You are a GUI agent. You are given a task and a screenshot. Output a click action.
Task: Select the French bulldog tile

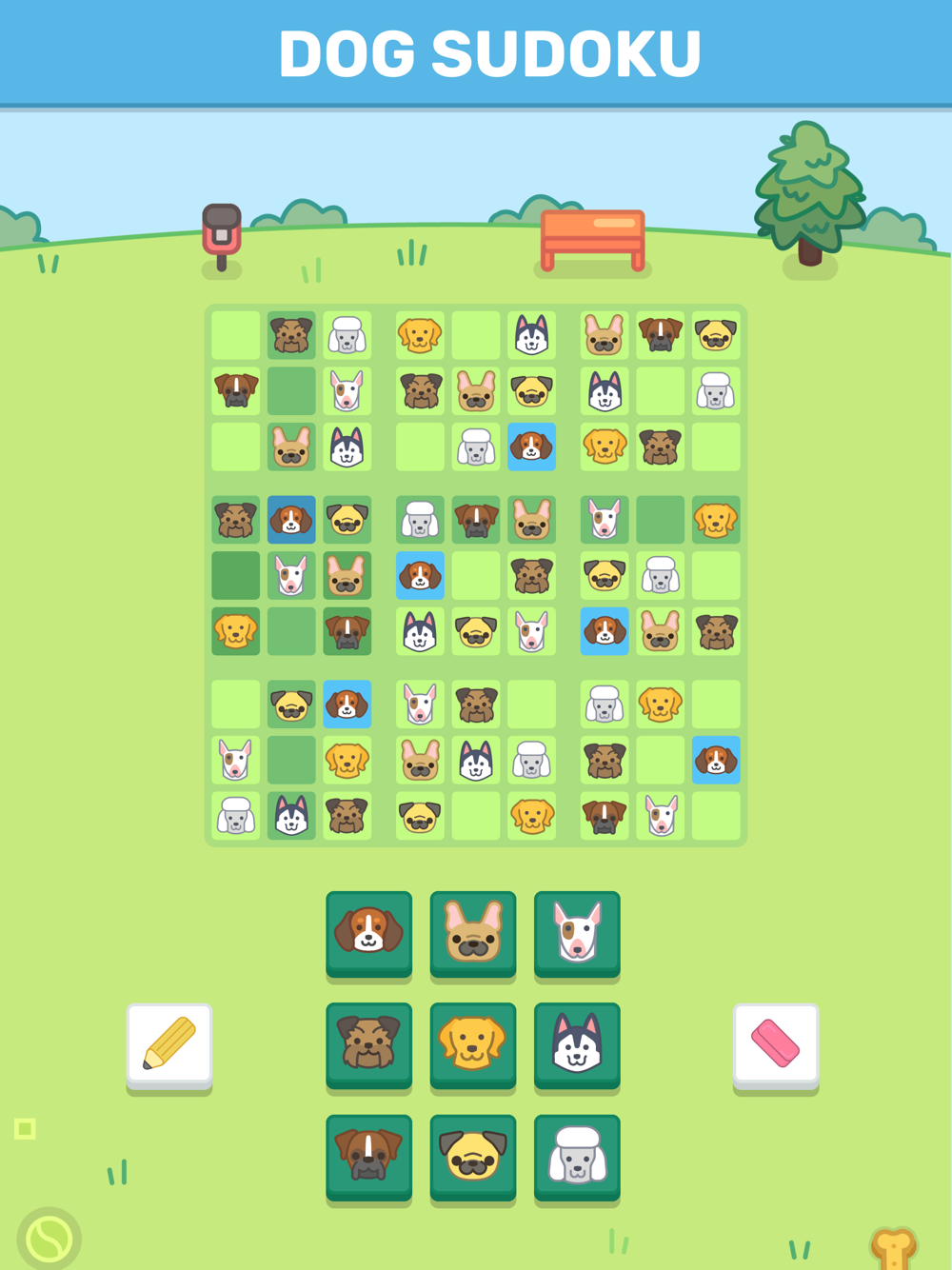pyautogui.click(x=472, y=934)
